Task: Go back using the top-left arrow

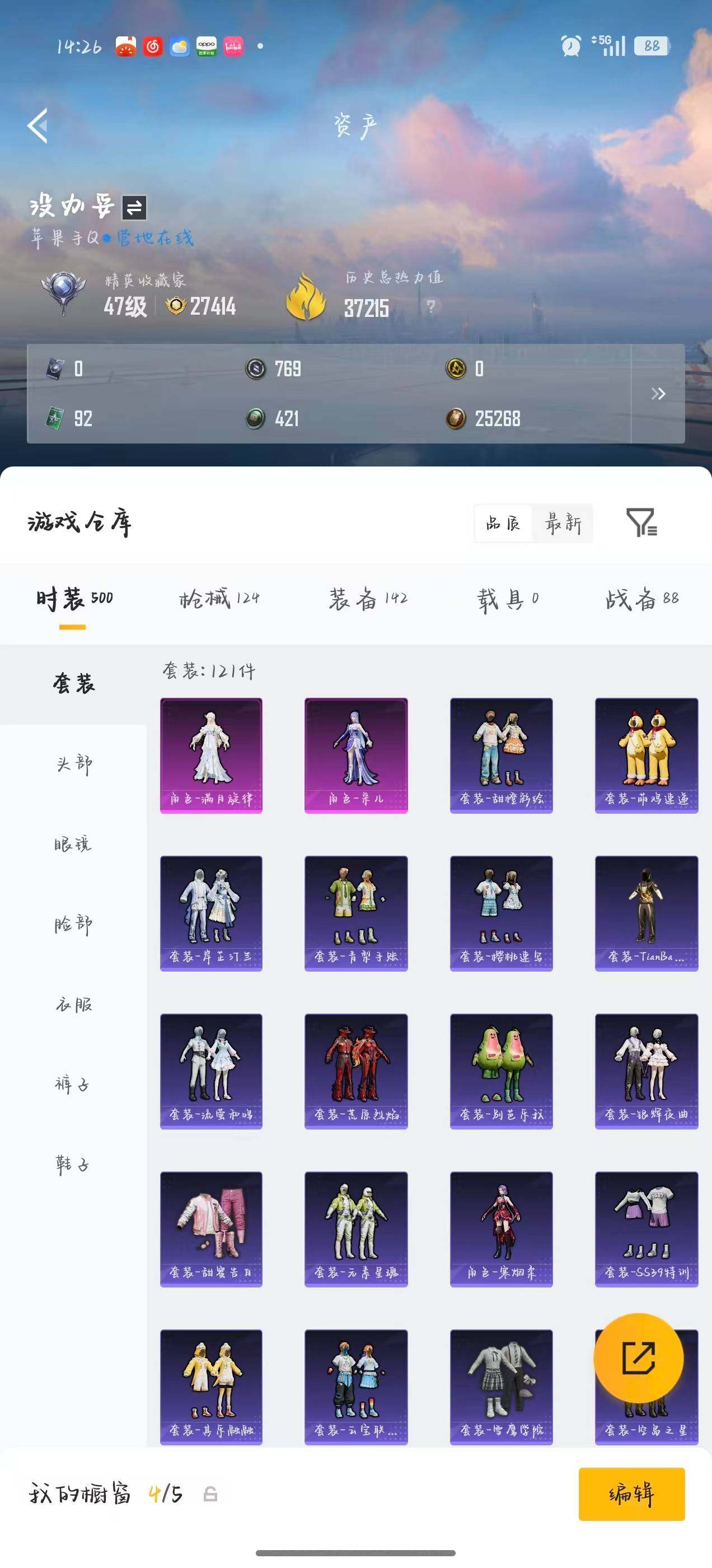Action: click(x=38, y=126)
